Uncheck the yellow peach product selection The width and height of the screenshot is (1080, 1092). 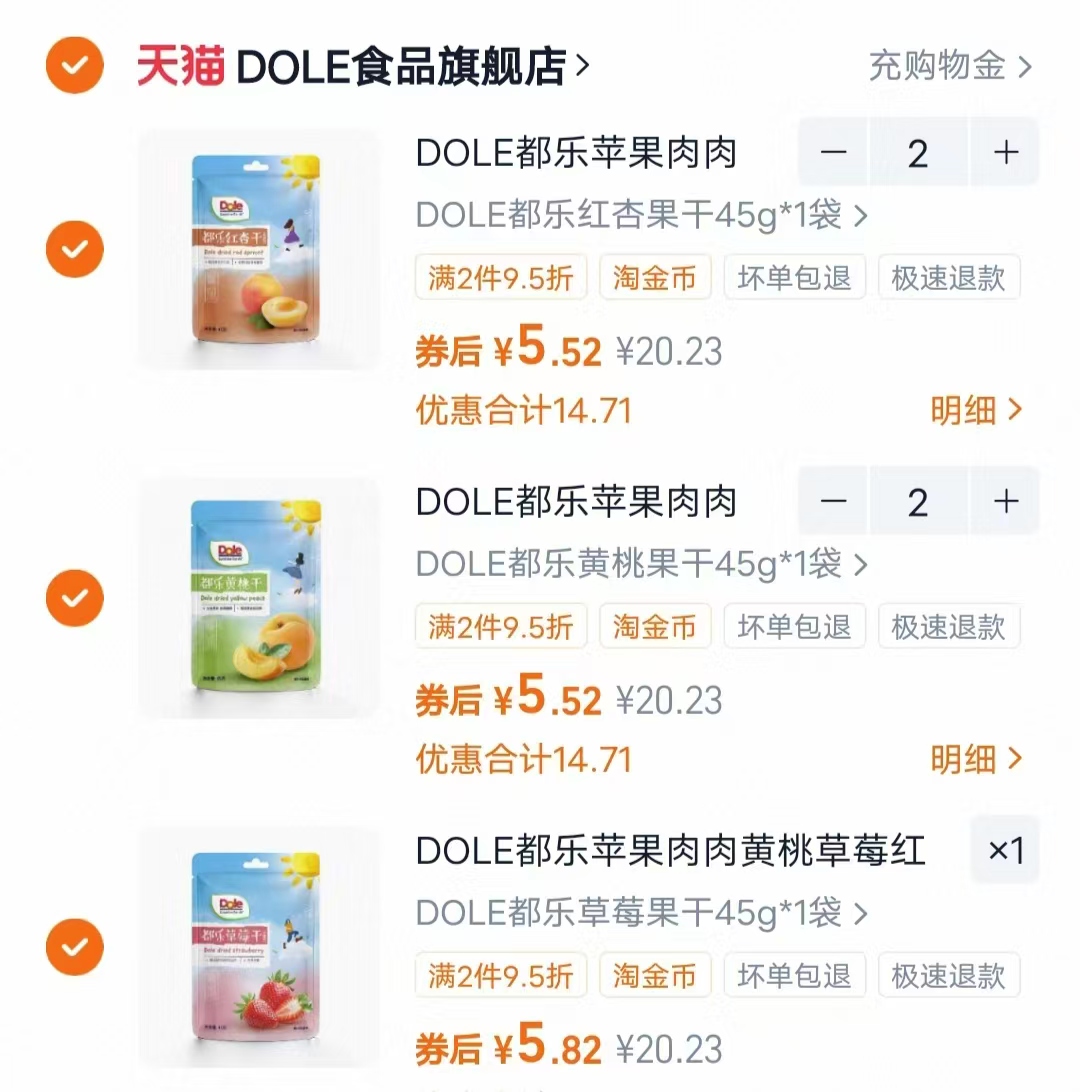coord(75,597)
